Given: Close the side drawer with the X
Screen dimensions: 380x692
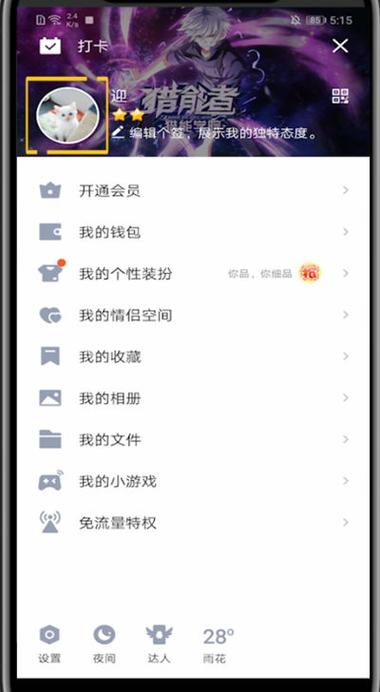Looking at the screenshot, I should [x=340, y=46].
